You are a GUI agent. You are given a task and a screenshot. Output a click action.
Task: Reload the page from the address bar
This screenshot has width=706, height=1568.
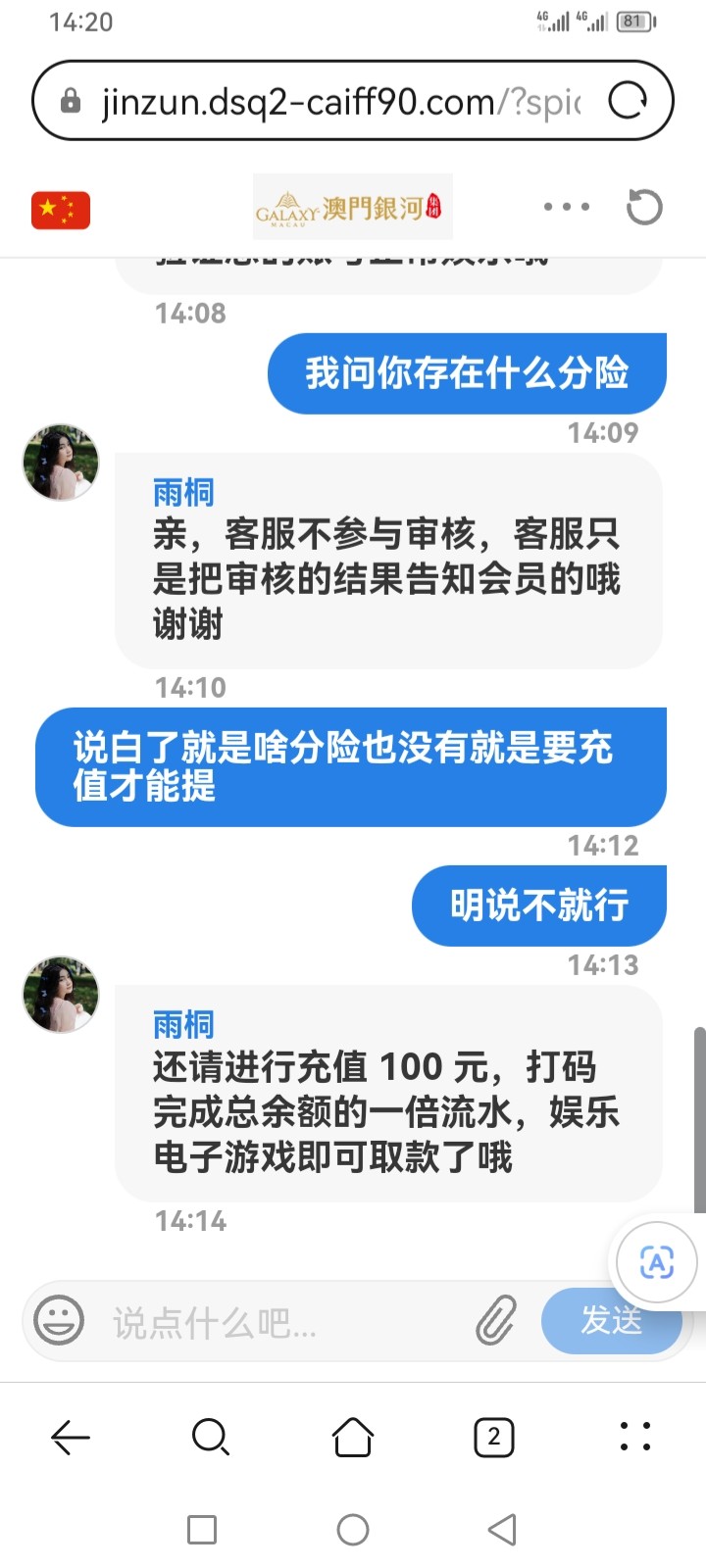628,101
